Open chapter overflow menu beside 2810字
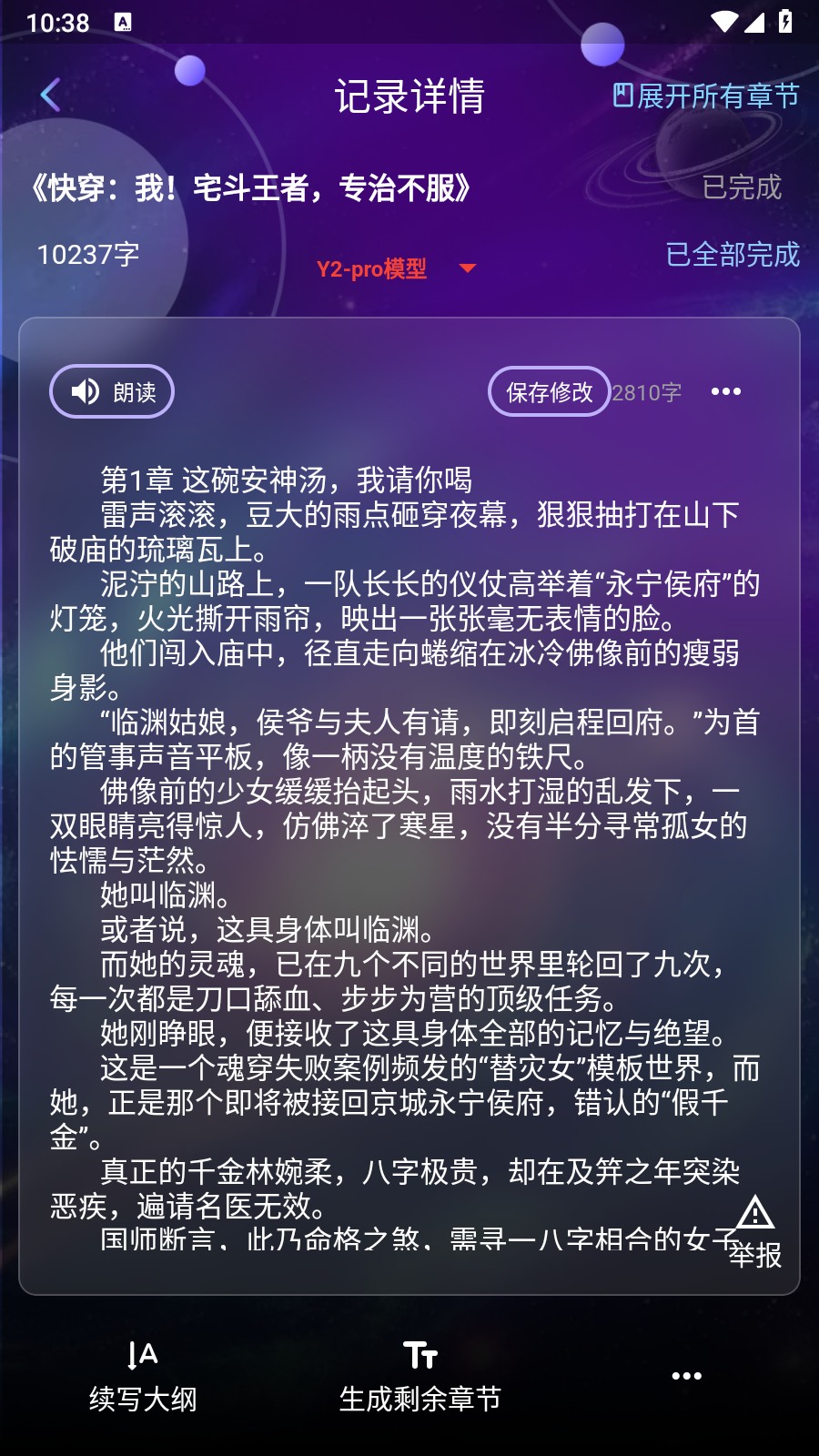Image resolution: width=819 pixels, height=1456 pixels. (x=725, y=391)
